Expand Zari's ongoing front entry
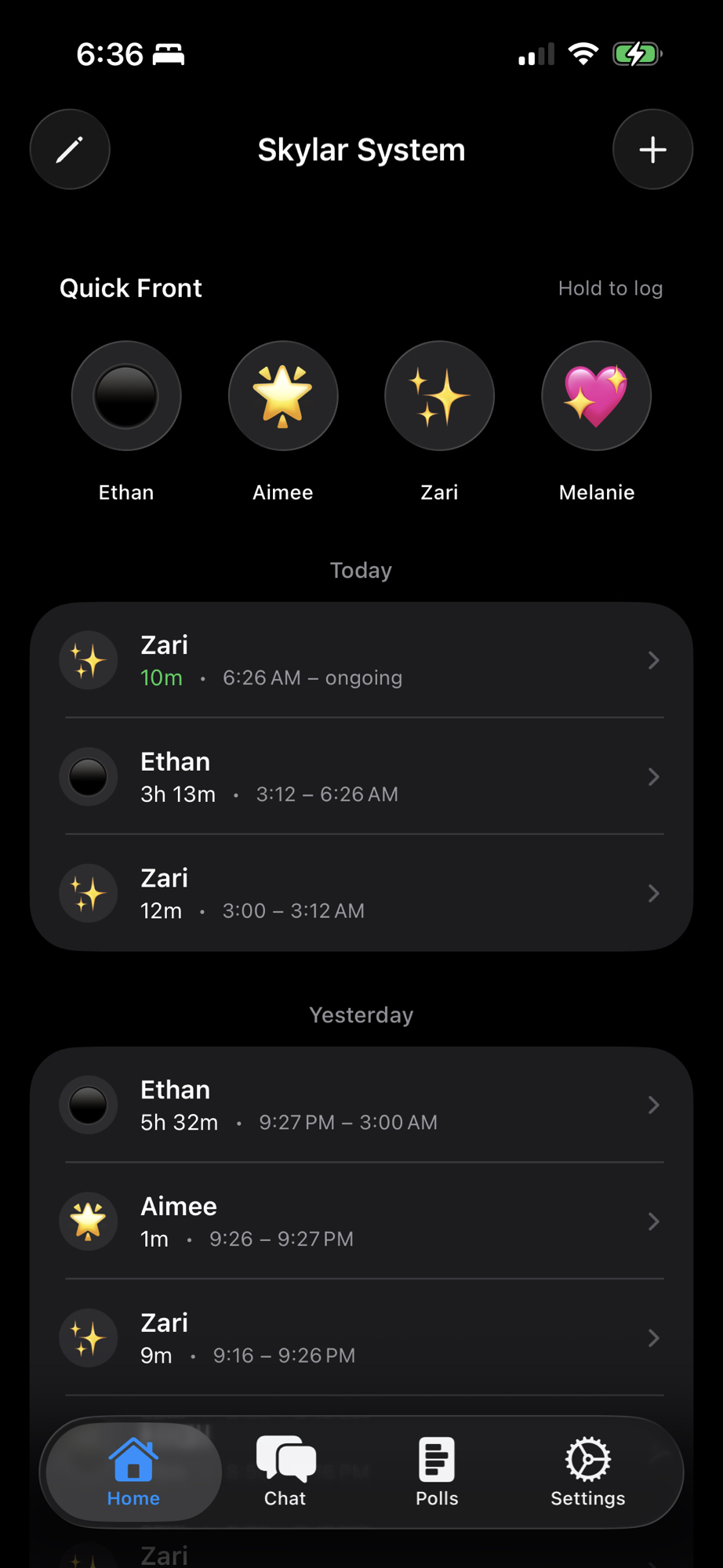Viewport: 723px width, 1568px height. [x=361, y=659]
